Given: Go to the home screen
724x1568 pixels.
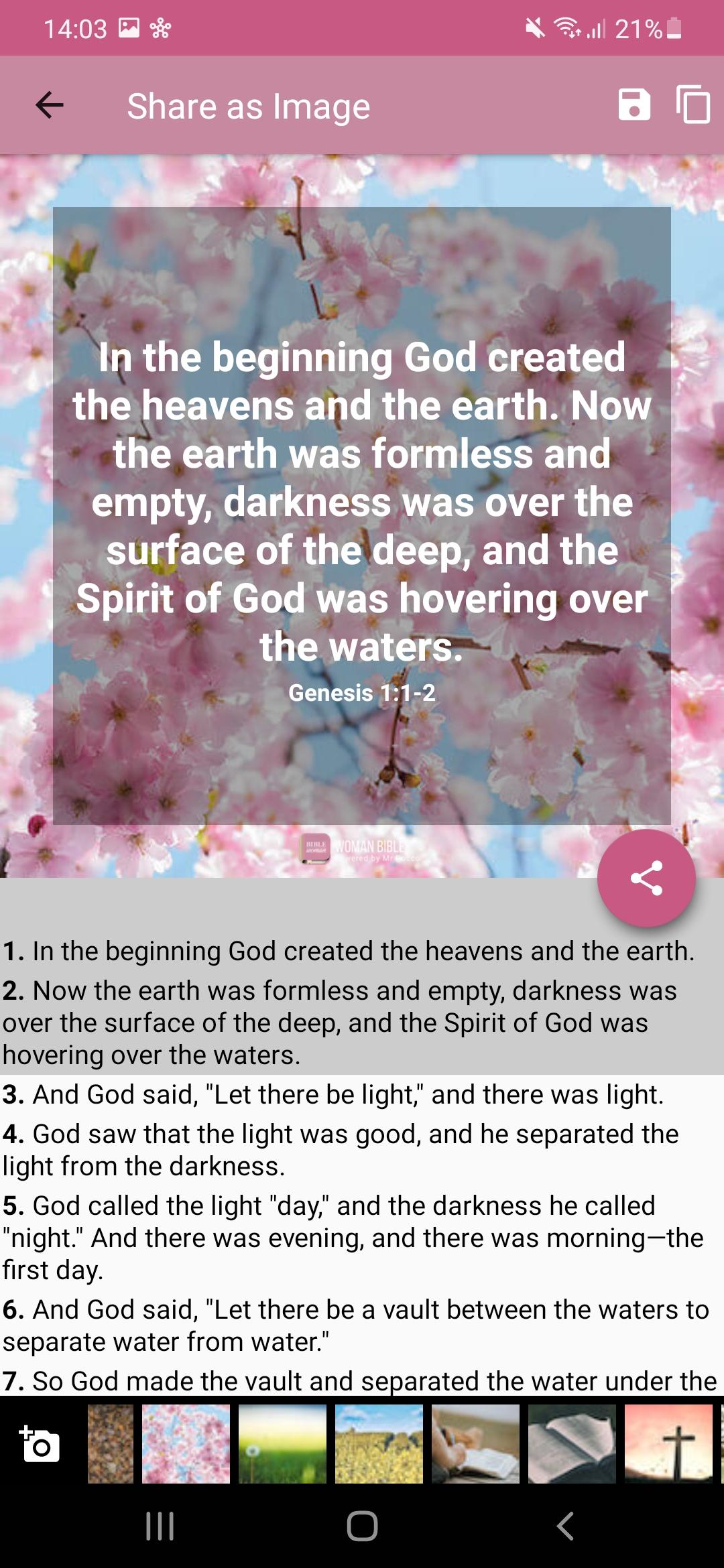Looking at the screenshot, I should pyautogui.click(x=362, y=1526).
